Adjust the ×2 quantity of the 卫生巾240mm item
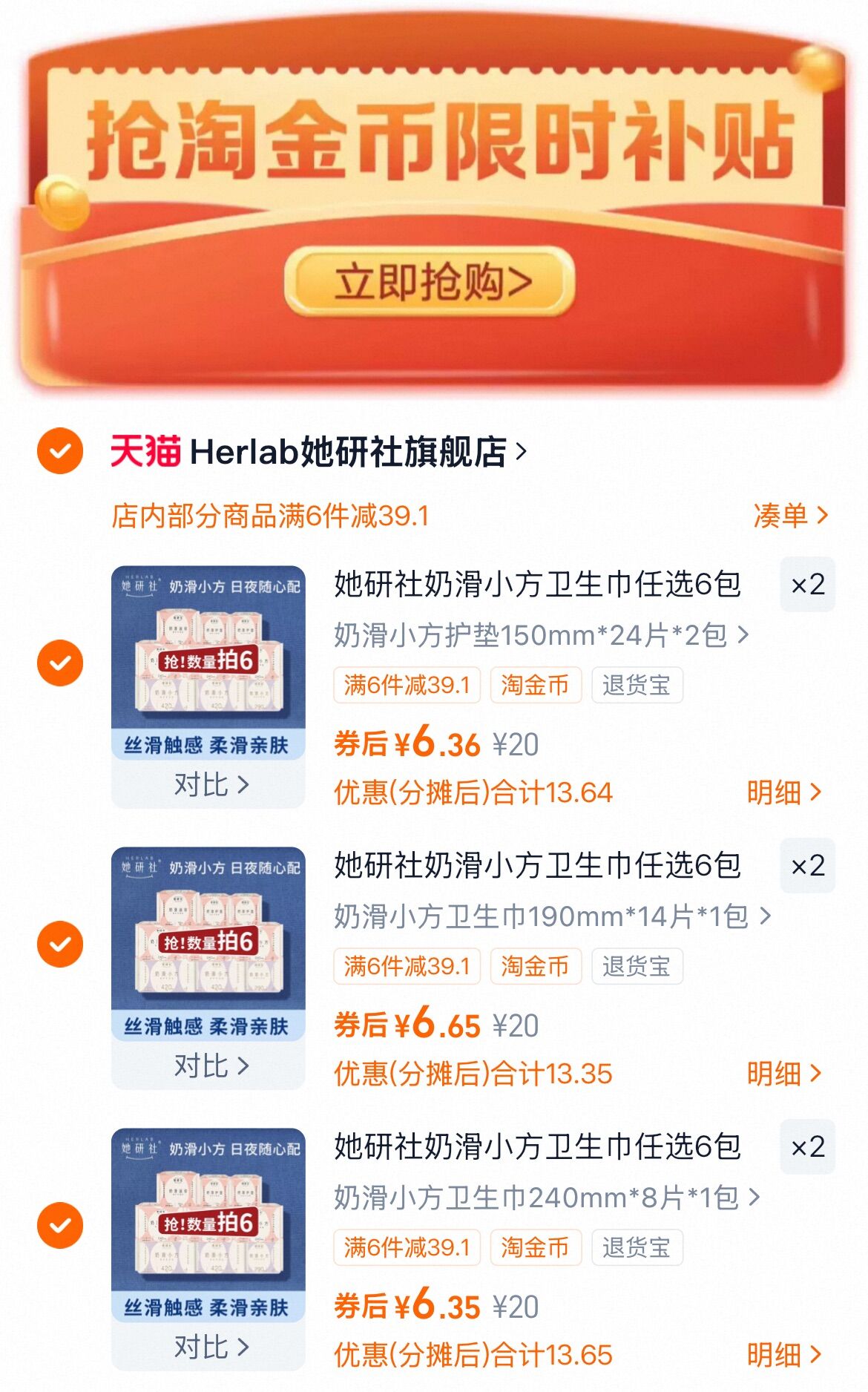The image size is (868, 1392). [807, 1147]
